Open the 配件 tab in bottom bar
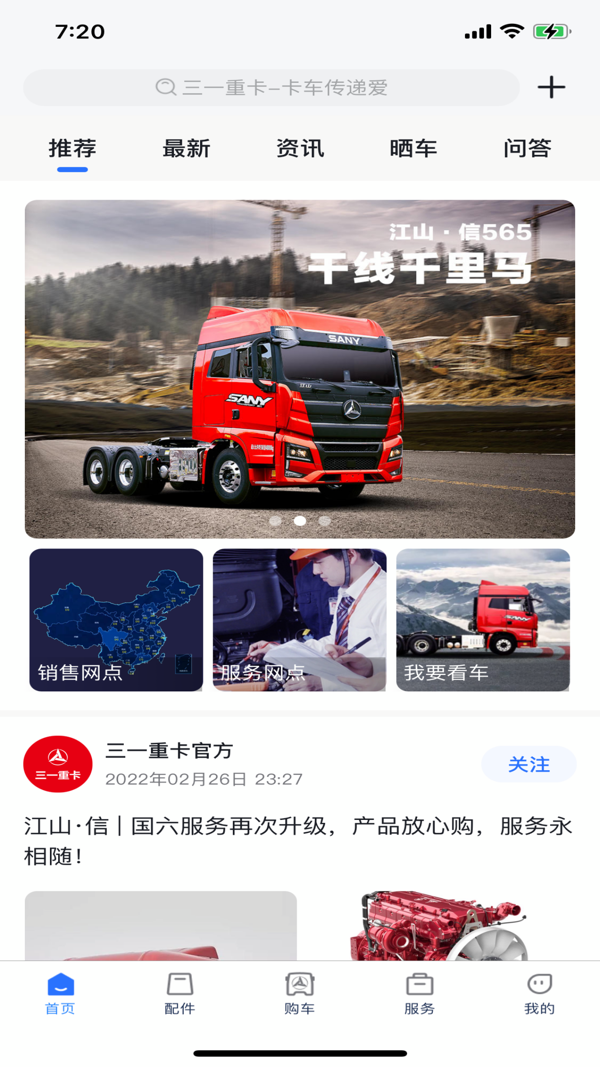Screen dimensions: 600x1067 (x=180, y=993)
